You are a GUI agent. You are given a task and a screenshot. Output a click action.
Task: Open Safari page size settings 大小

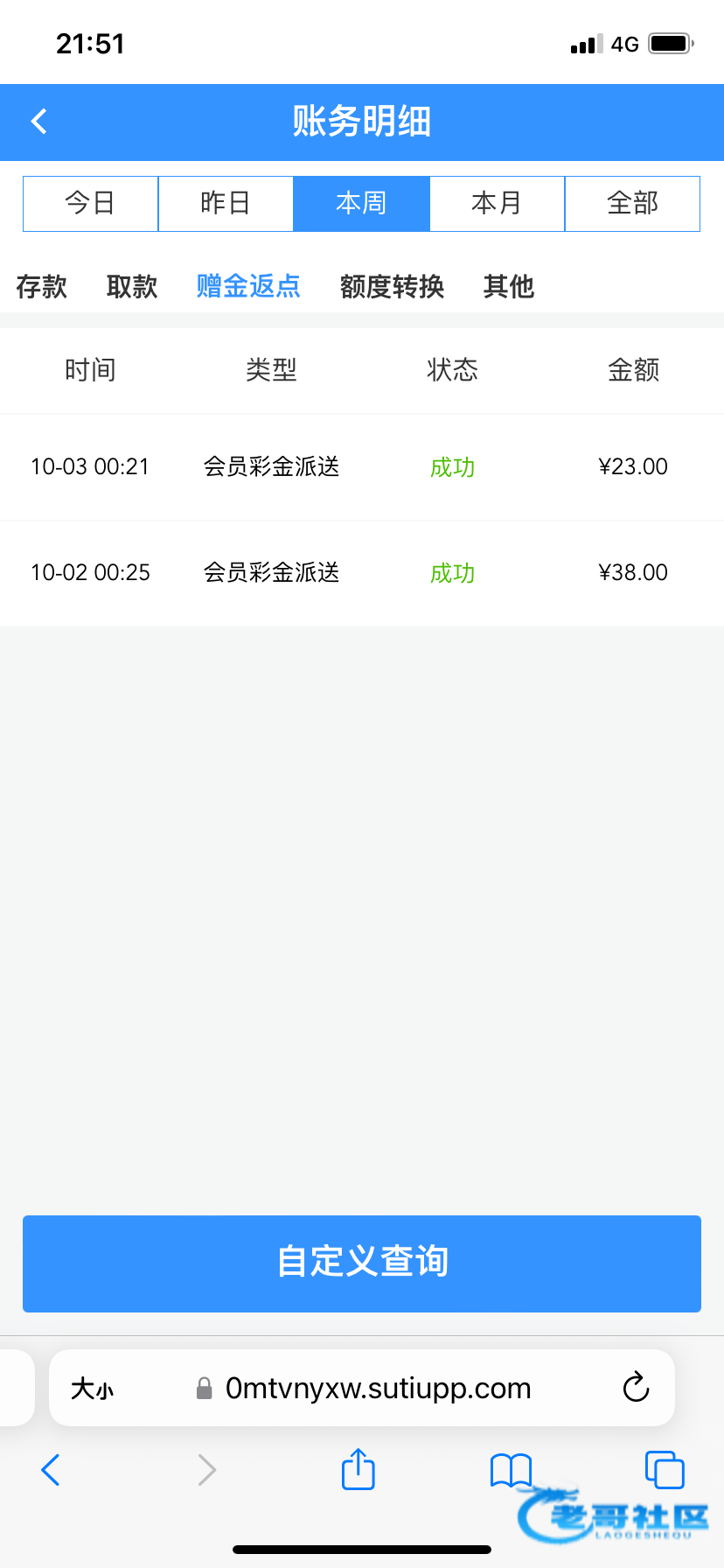click(x=93, y=1389)
